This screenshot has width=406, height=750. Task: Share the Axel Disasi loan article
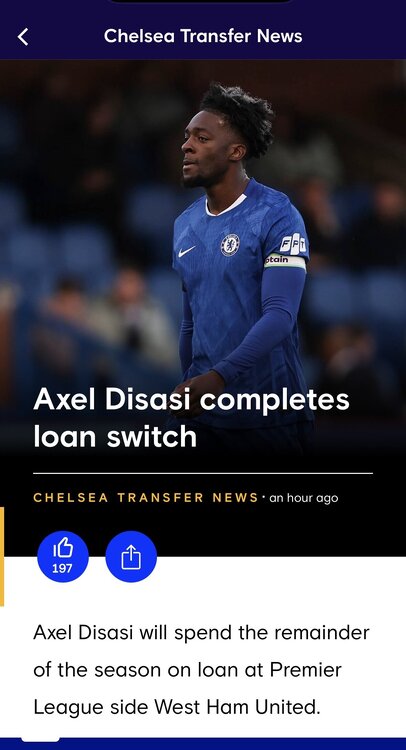(x=131, y=556)
